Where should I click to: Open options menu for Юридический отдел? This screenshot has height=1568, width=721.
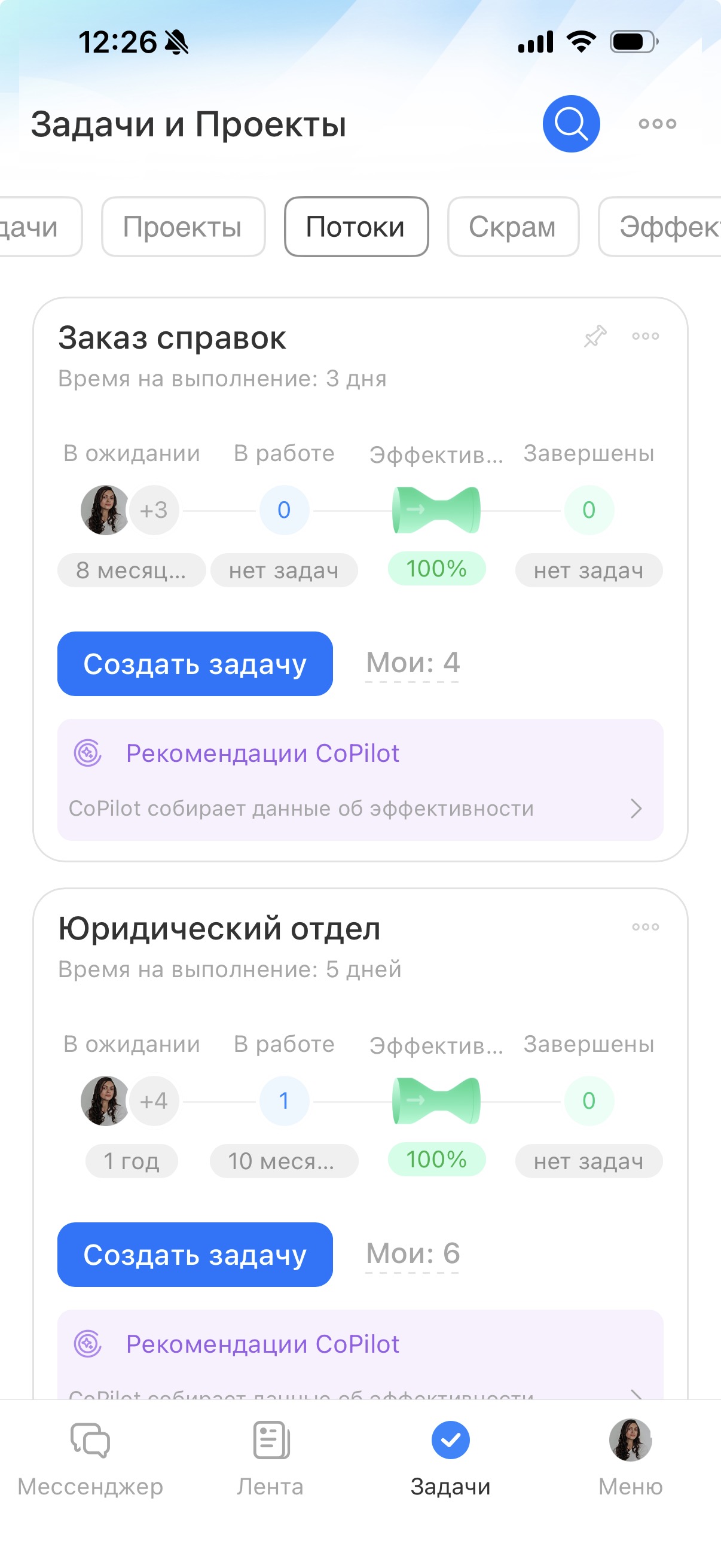click(x=645, y=927)
